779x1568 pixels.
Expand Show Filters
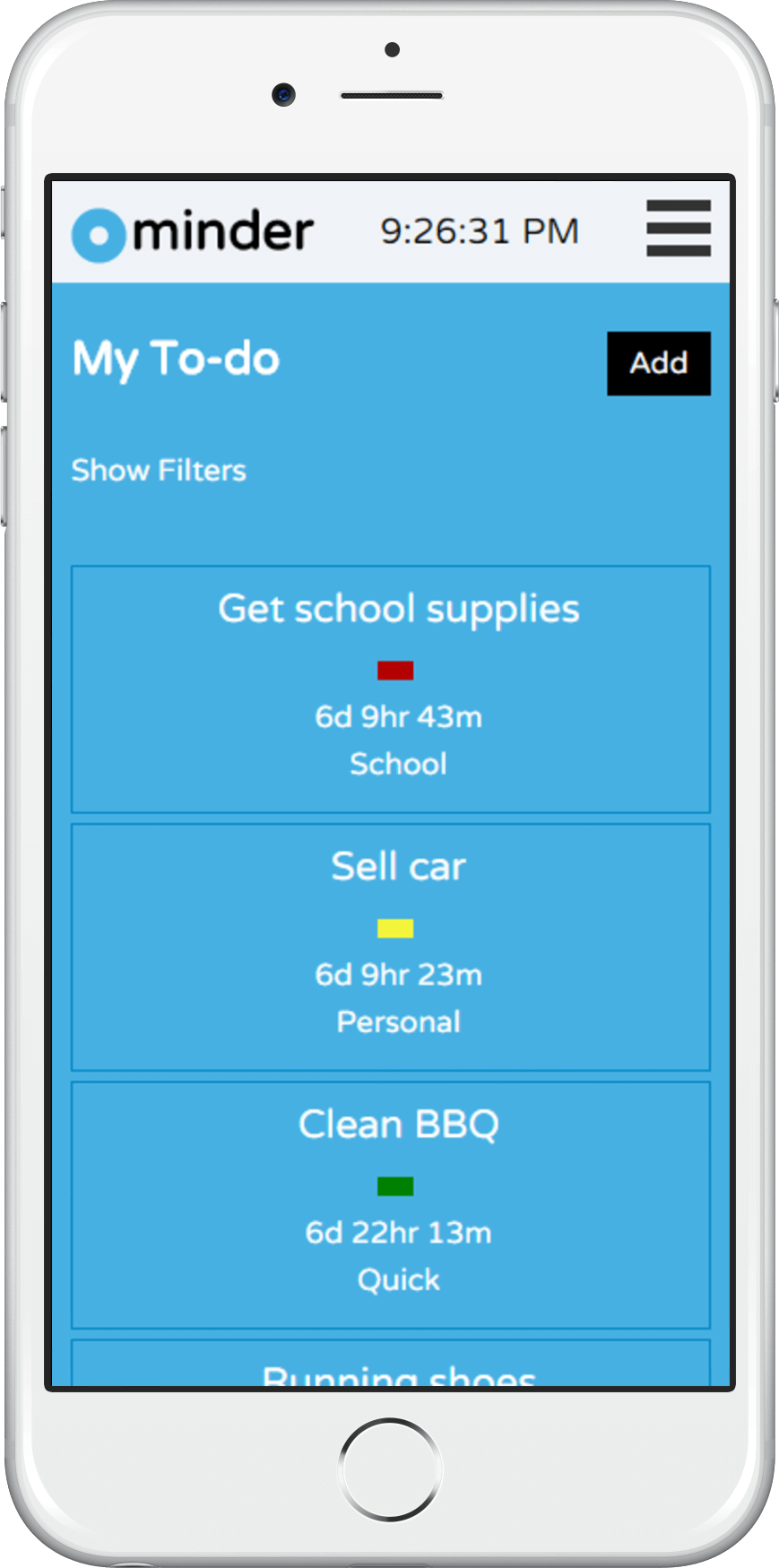pyautogui.click(x=159, y=470)
